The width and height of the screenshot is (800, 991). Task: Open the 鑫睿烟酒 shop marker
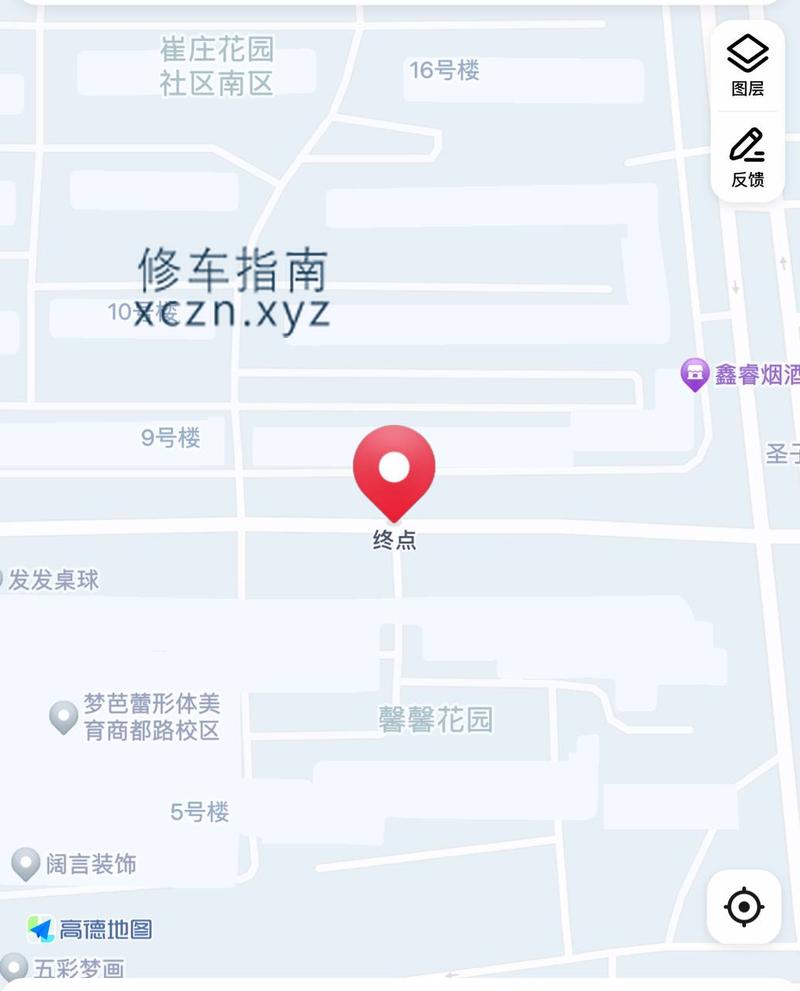(694, 375)
